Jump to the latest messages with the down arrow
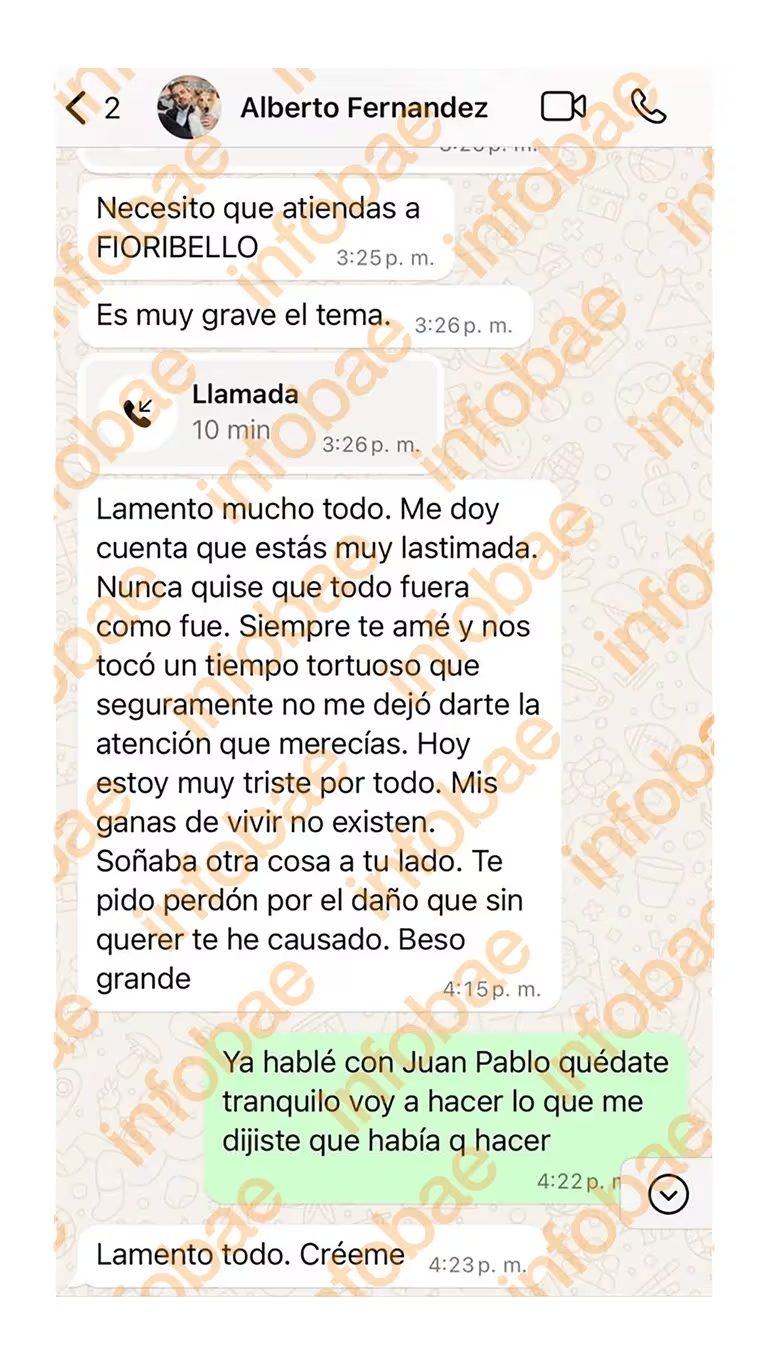This screenshot has width=768, height=1365. (668, 1194)
